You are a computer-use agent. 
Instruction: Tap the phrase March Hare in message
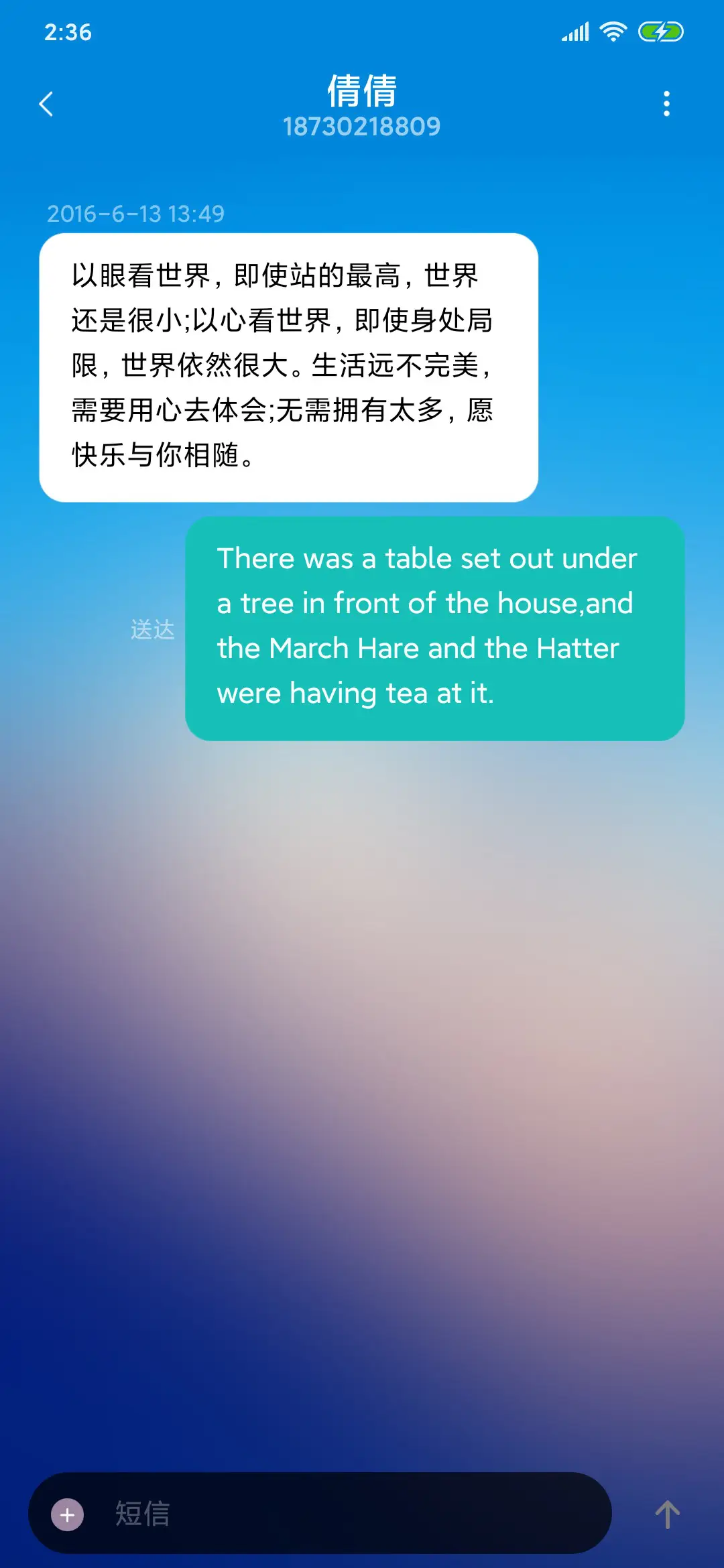343,648
